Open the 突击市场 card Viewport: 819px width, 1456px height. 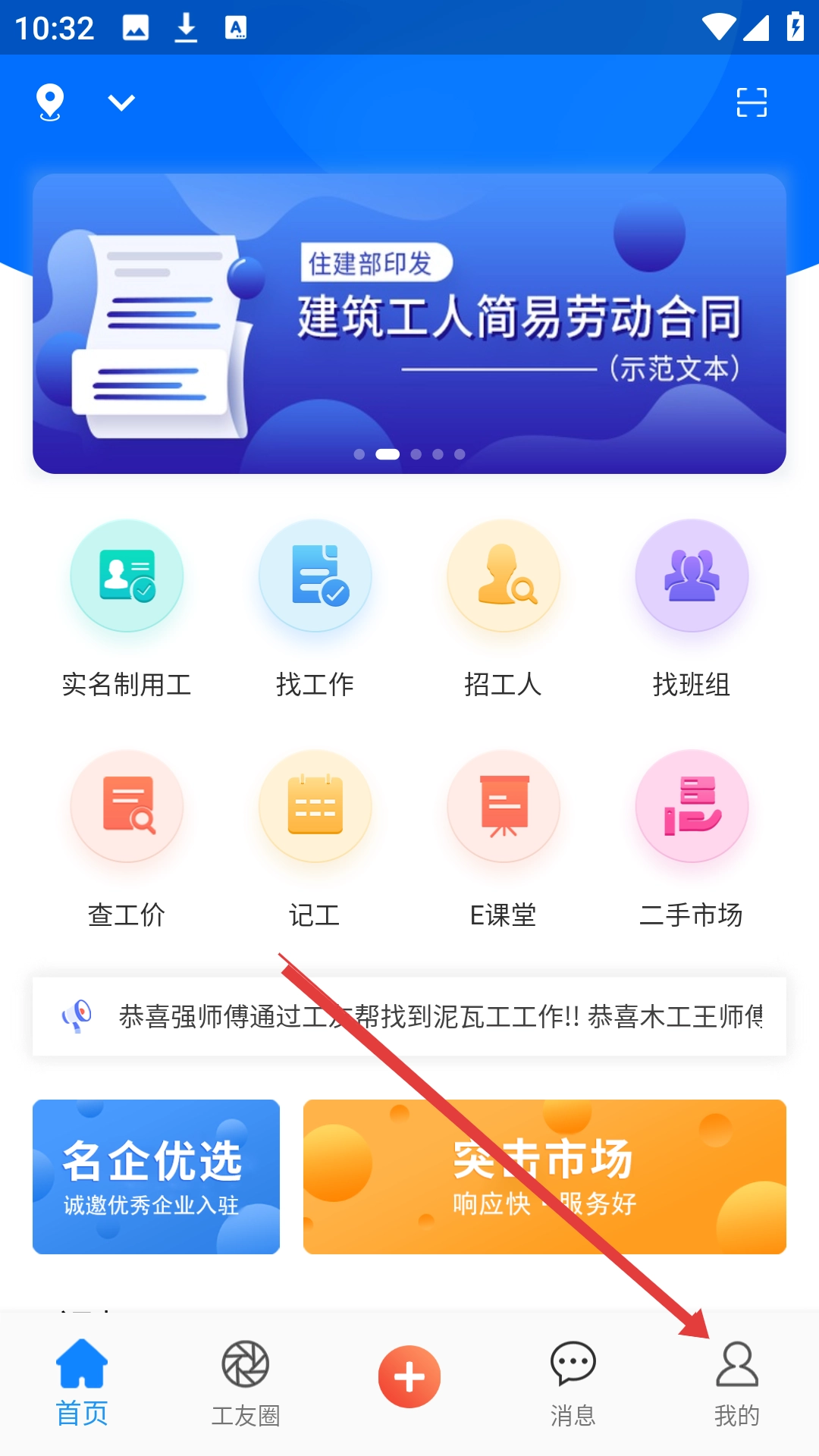point(544,1177)
